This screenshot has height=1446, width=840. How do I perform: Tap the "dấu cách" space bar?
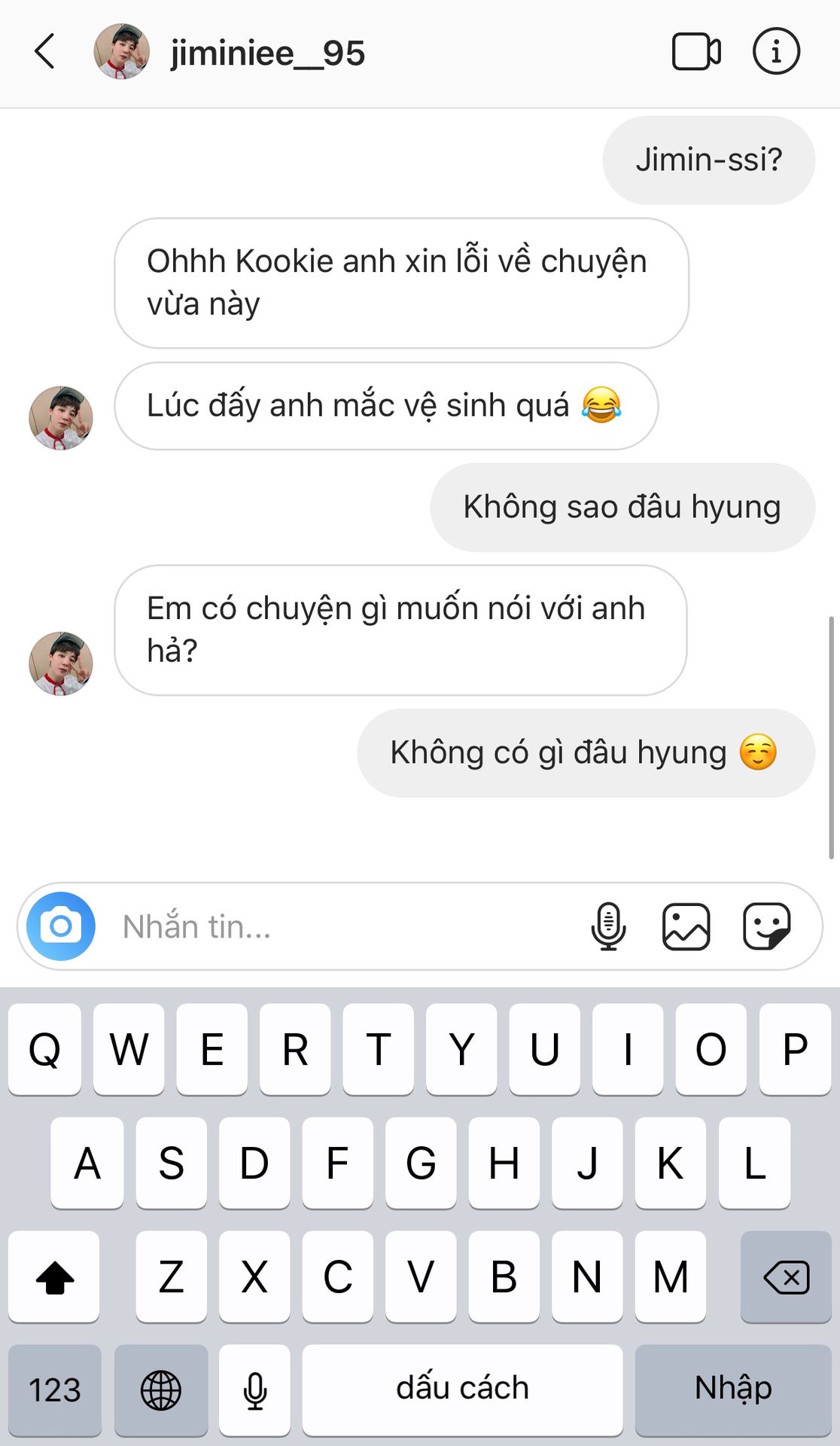462,1389
